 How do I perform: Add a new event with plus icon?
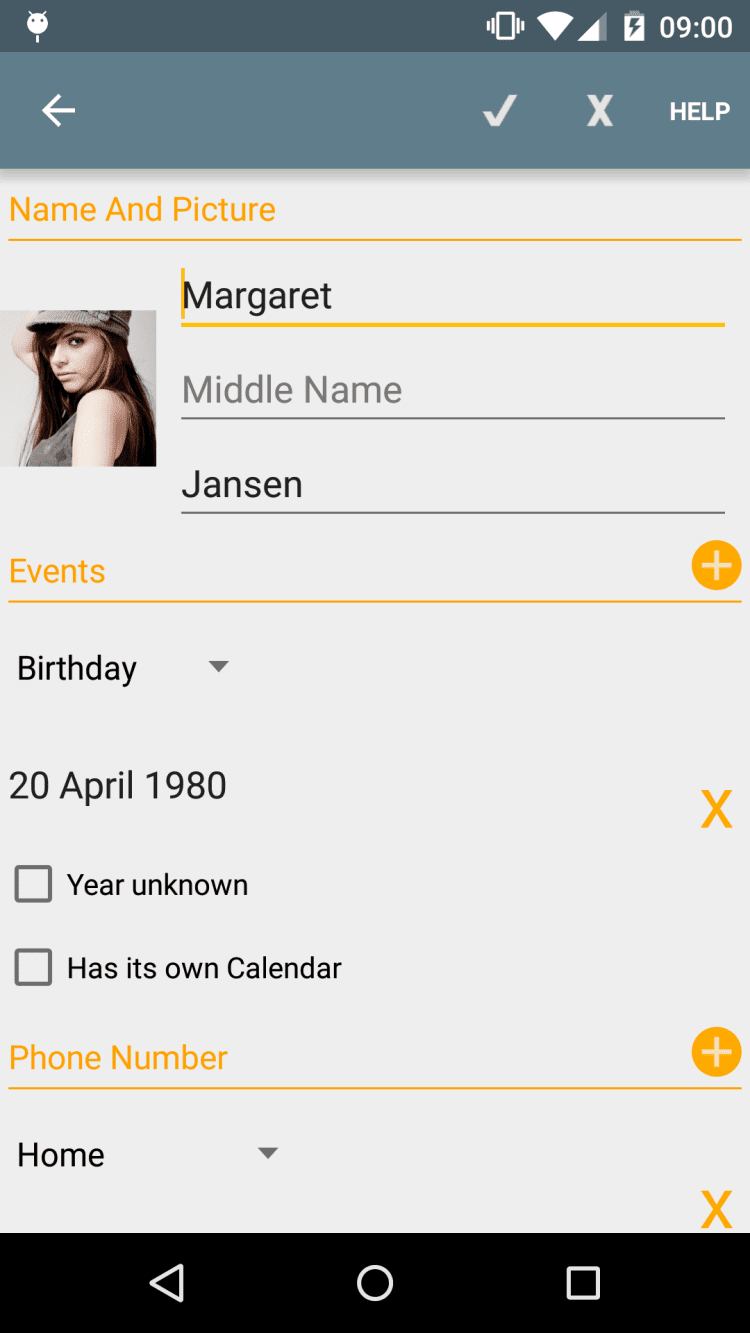pyautogui.click(x=716, y=566)
